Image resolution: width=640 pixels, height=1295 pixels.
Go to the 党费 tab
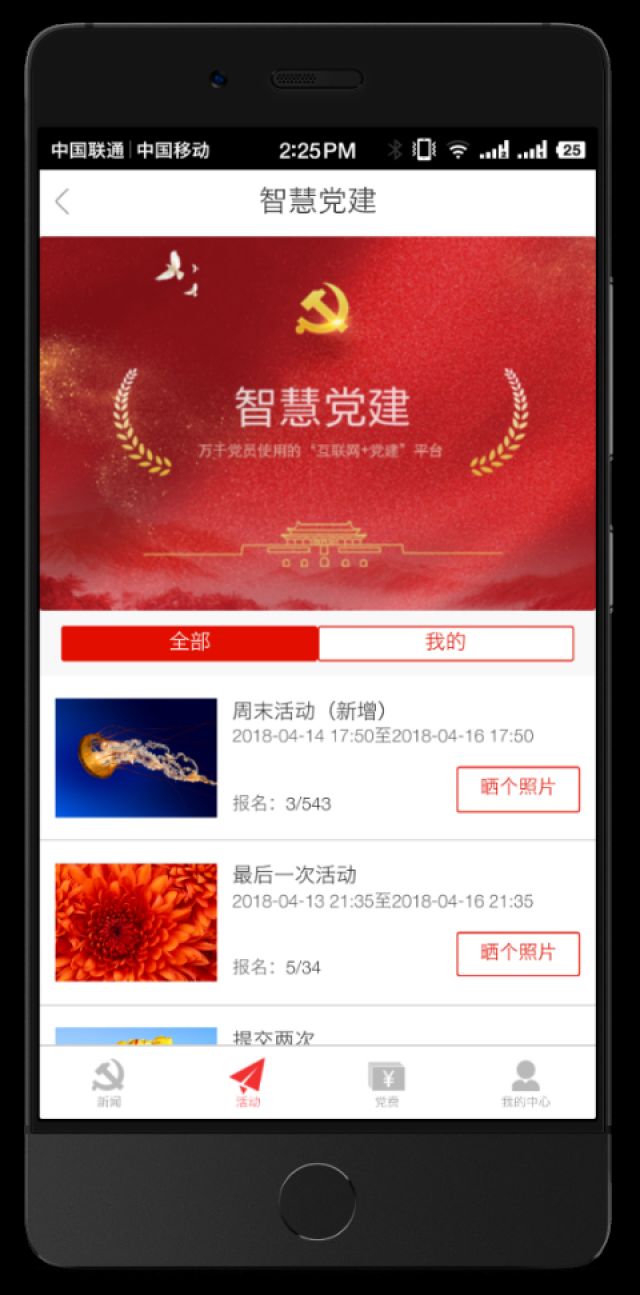386,1084
